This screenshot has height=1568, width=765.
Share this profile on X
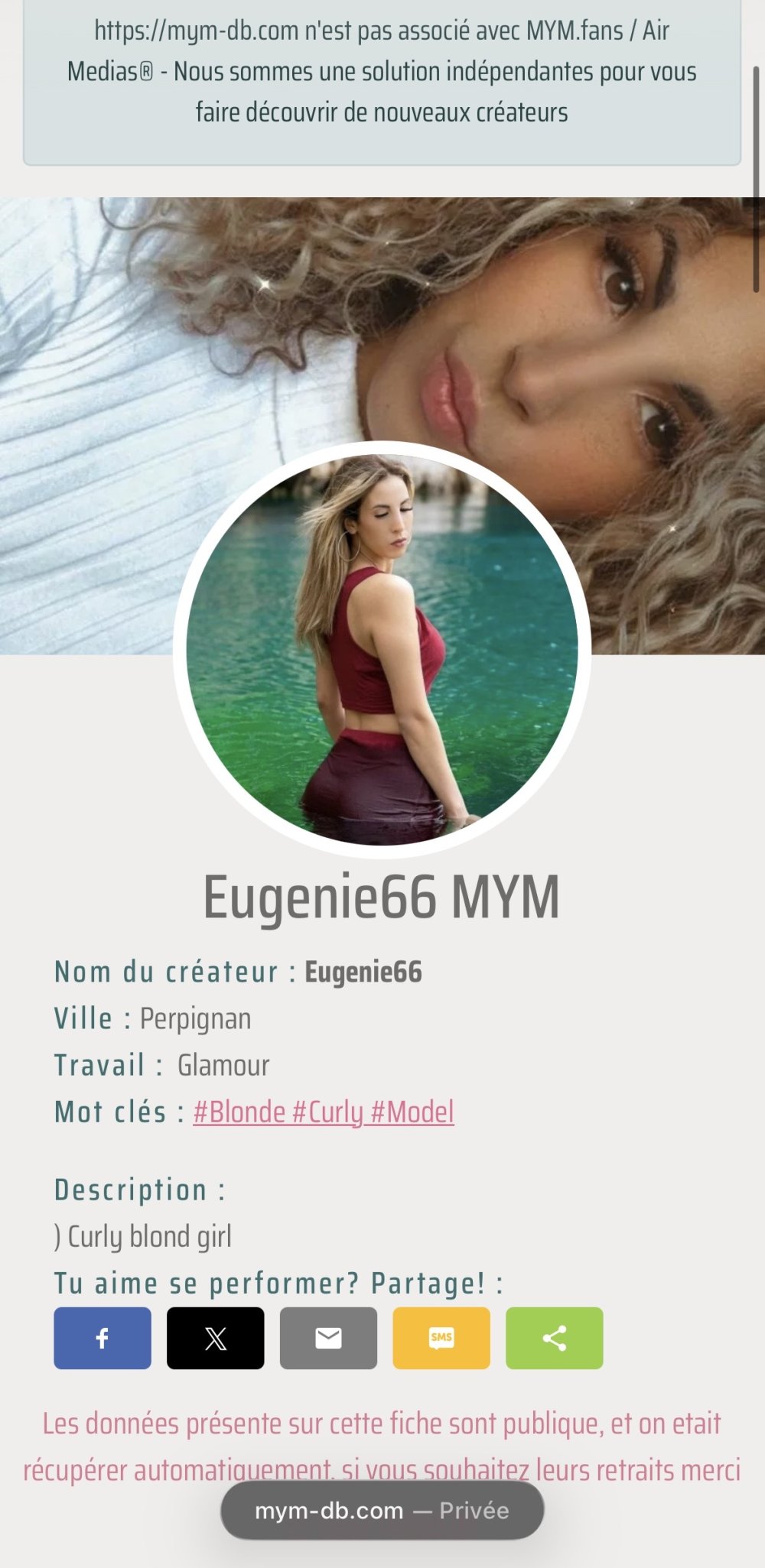click(x=215, y=1338)
